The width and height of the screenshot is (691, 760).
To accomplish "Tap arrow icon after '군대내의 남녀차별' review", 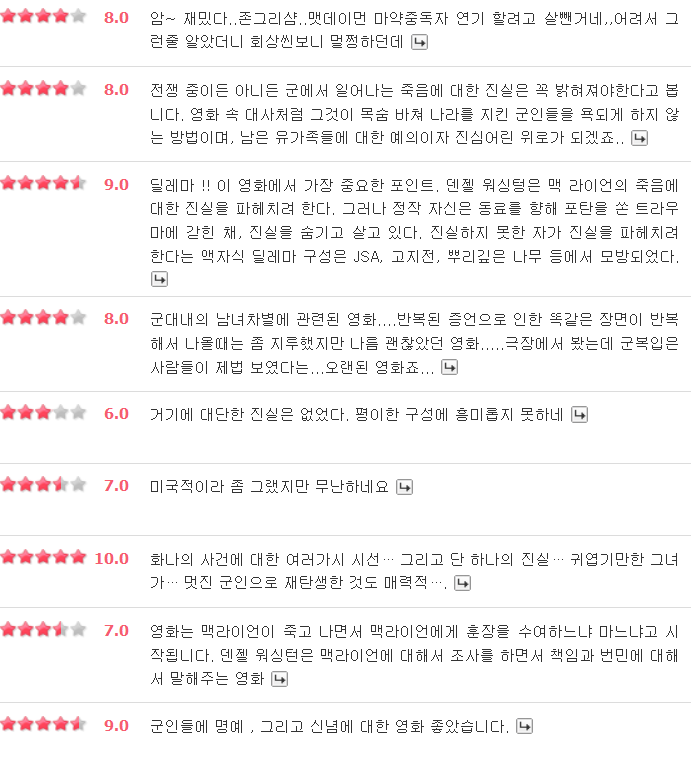I will (x=449, y=367).
